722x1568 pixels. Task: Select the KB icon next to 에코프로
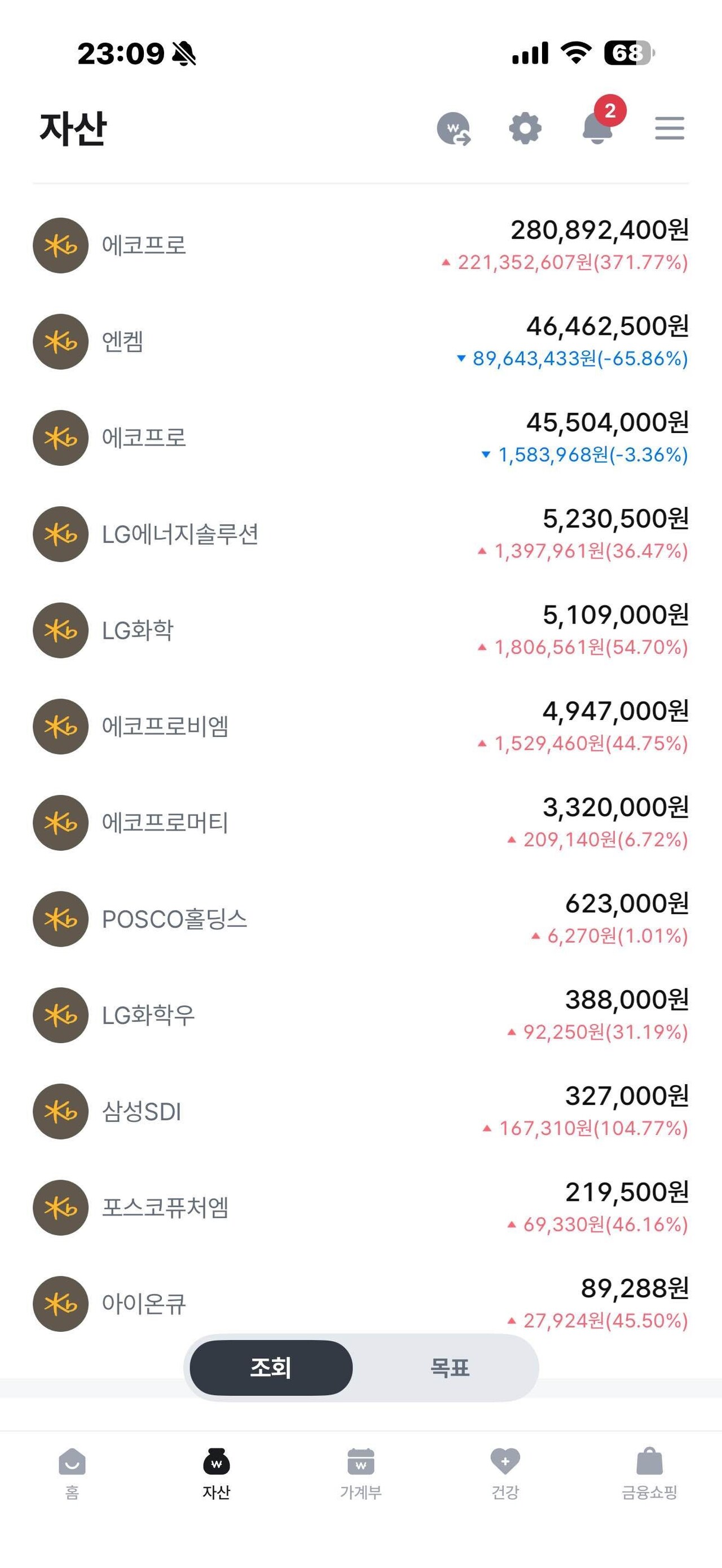(60, 246)
